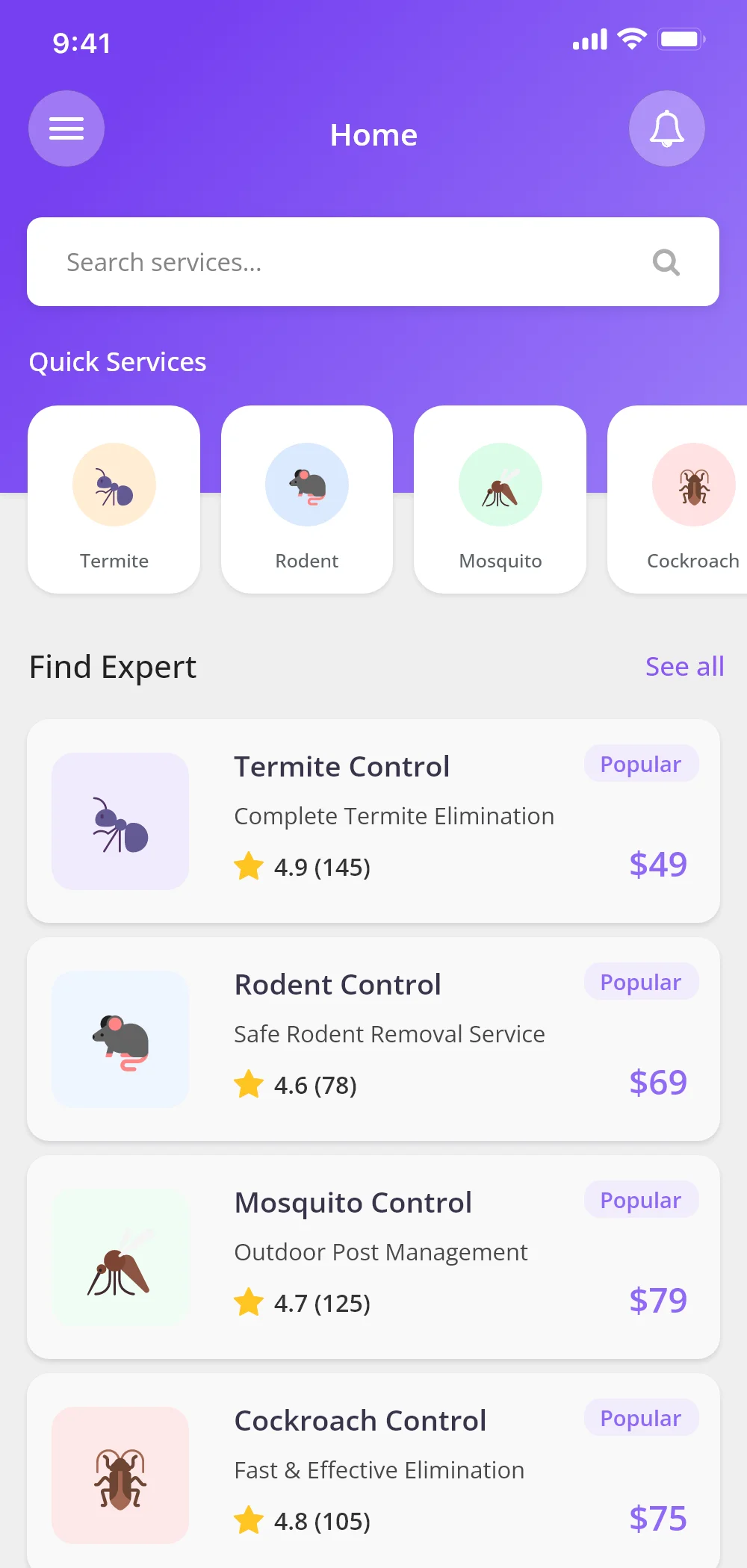Open the notifications bell
The width and height of the screenshot is (747, 1568).
coord(666,128)
